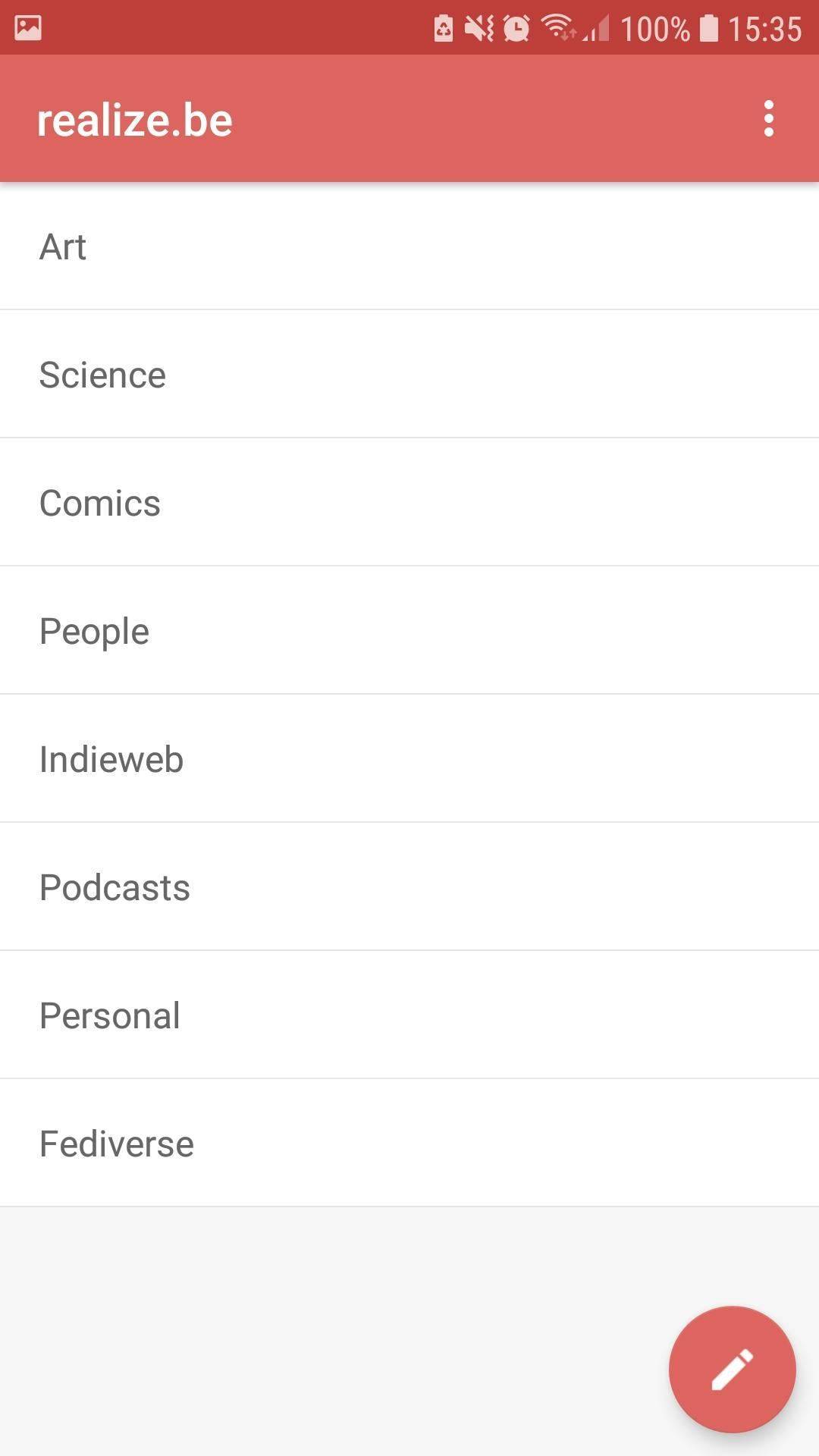The image size is (819, 1456).
Task: Open the overflow menu in the app bar
Action: click(x=768, y=118)
